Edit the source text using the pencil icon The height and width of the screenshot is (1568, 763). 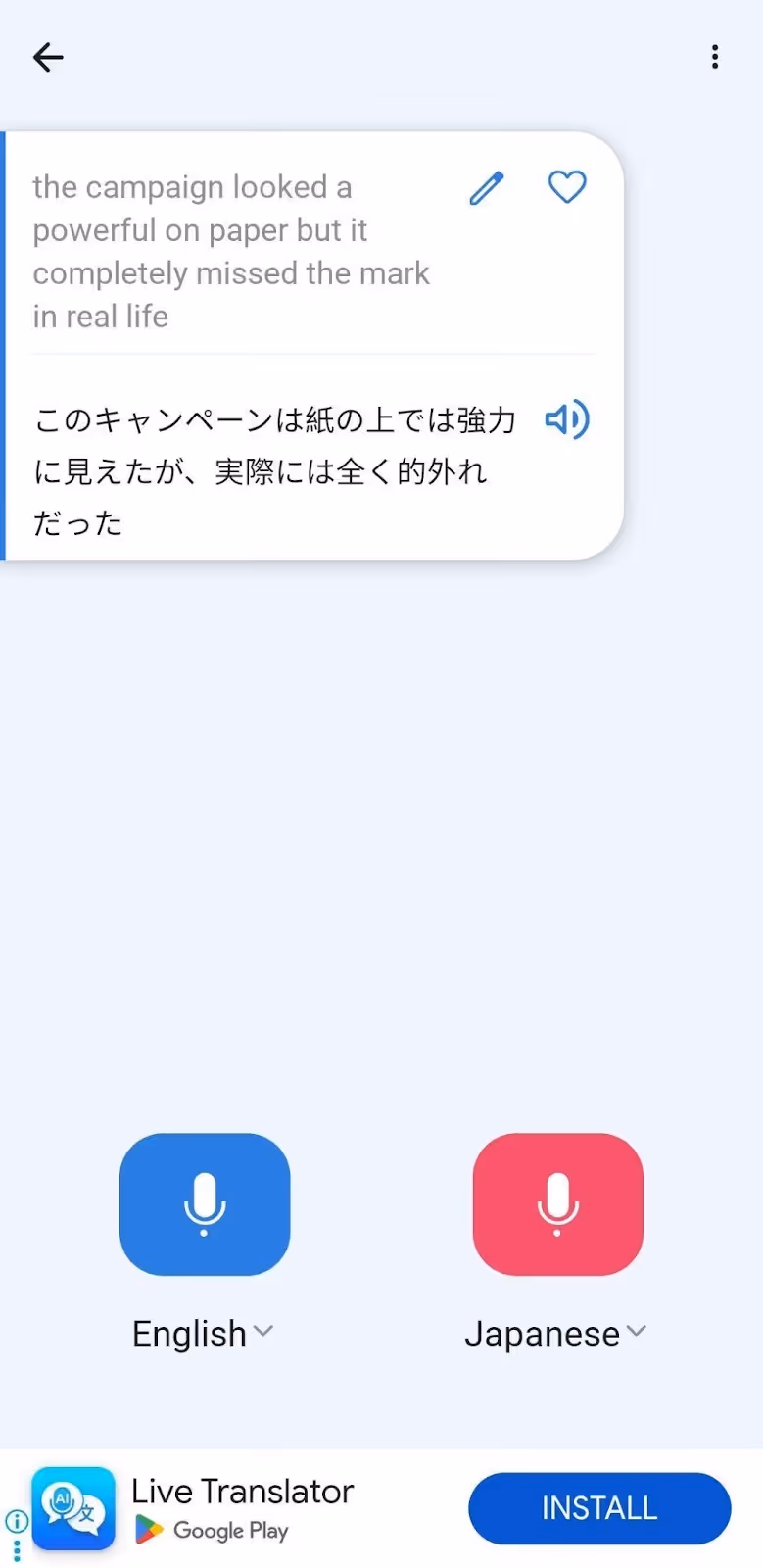click(x=487, y=187)
